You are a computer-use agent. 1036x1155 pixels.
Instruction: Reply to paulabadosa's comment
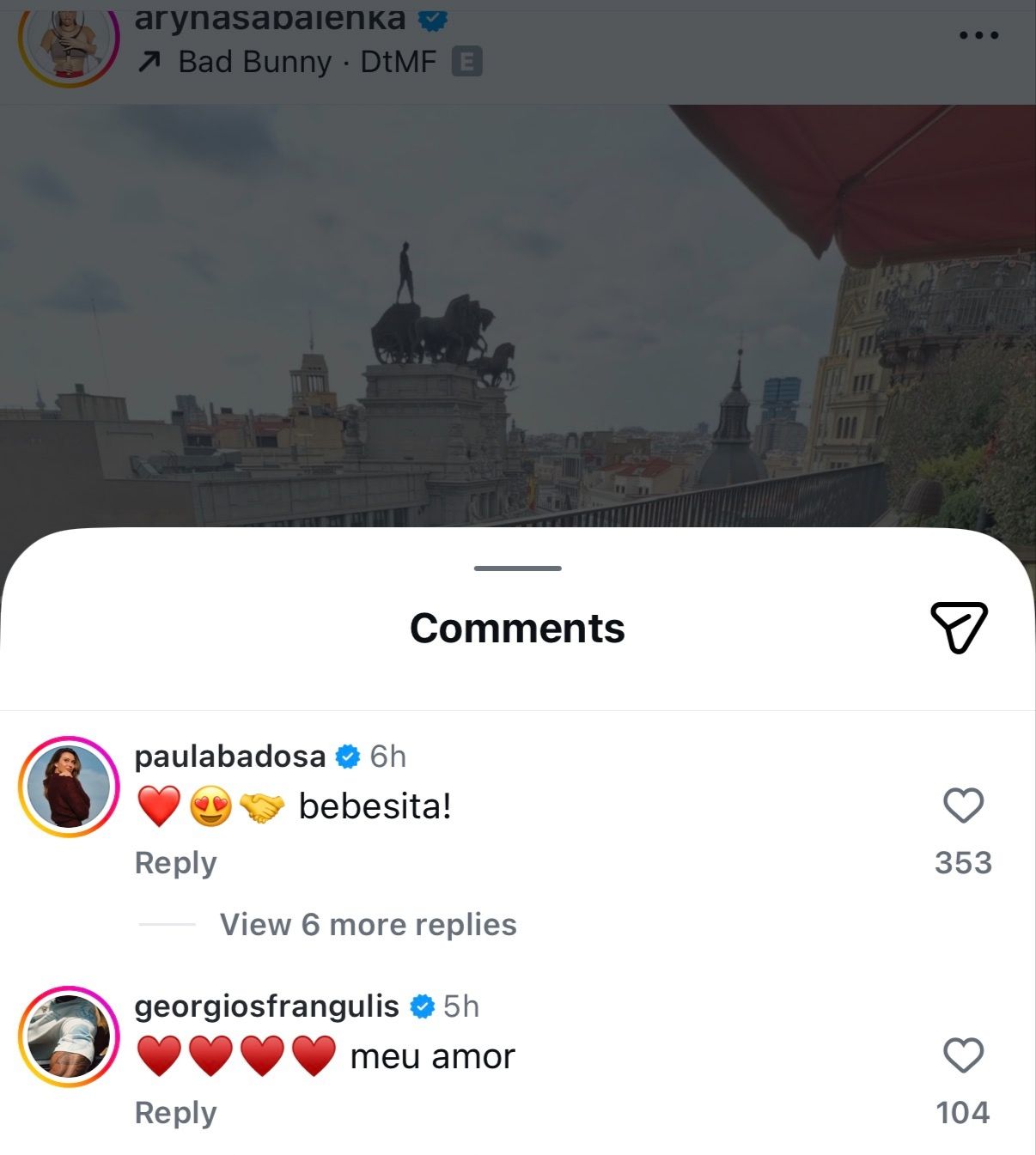tap(175, 863)
